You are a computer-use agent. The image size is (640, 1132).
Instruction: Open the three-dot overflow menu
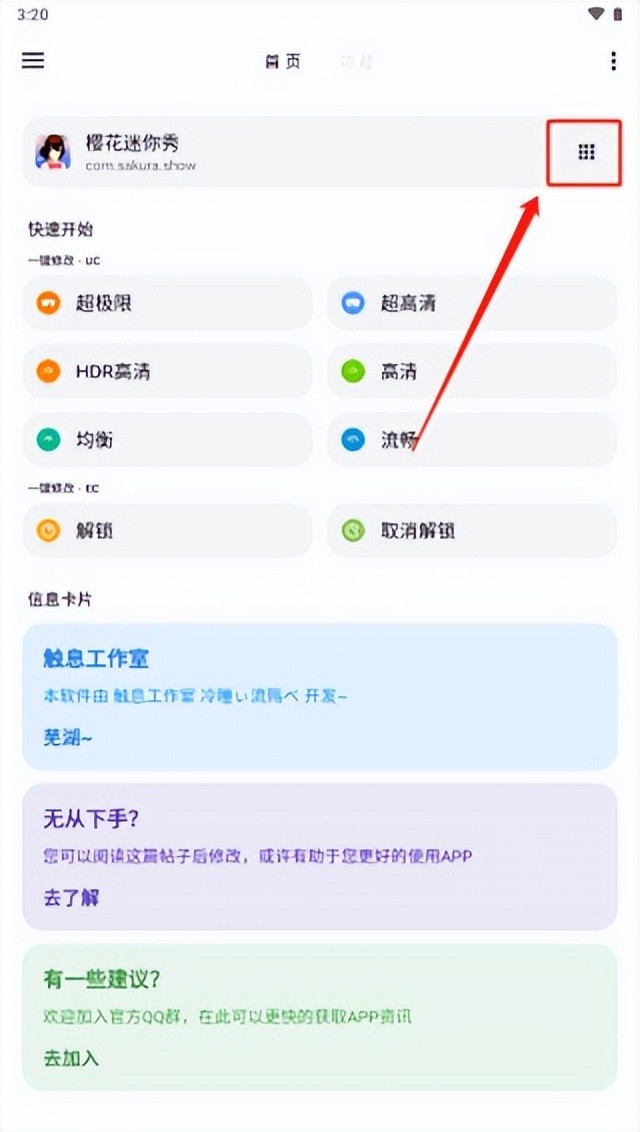point(613,61)
